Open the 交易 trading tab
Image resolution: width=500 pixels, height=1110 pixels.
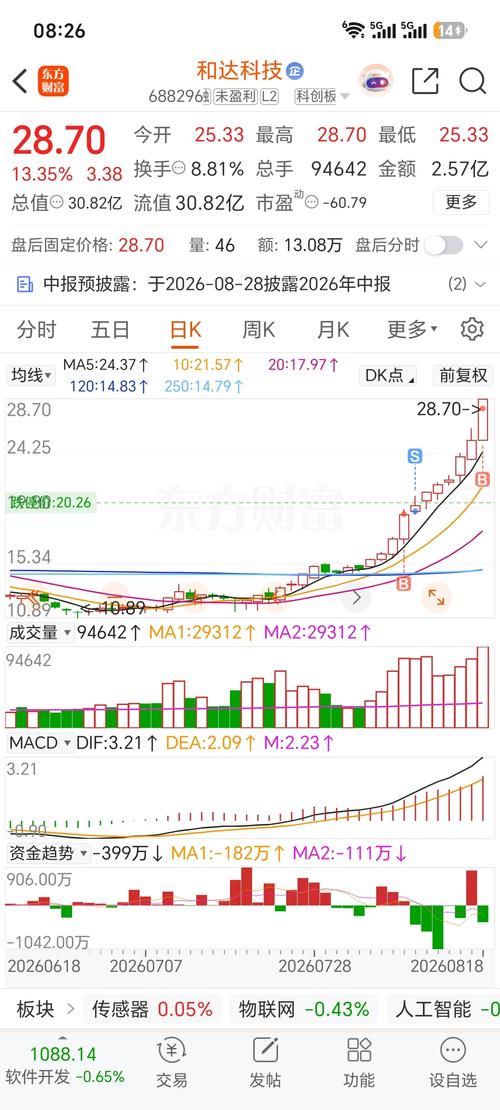pyautogui.click(x=171, y=1064)
